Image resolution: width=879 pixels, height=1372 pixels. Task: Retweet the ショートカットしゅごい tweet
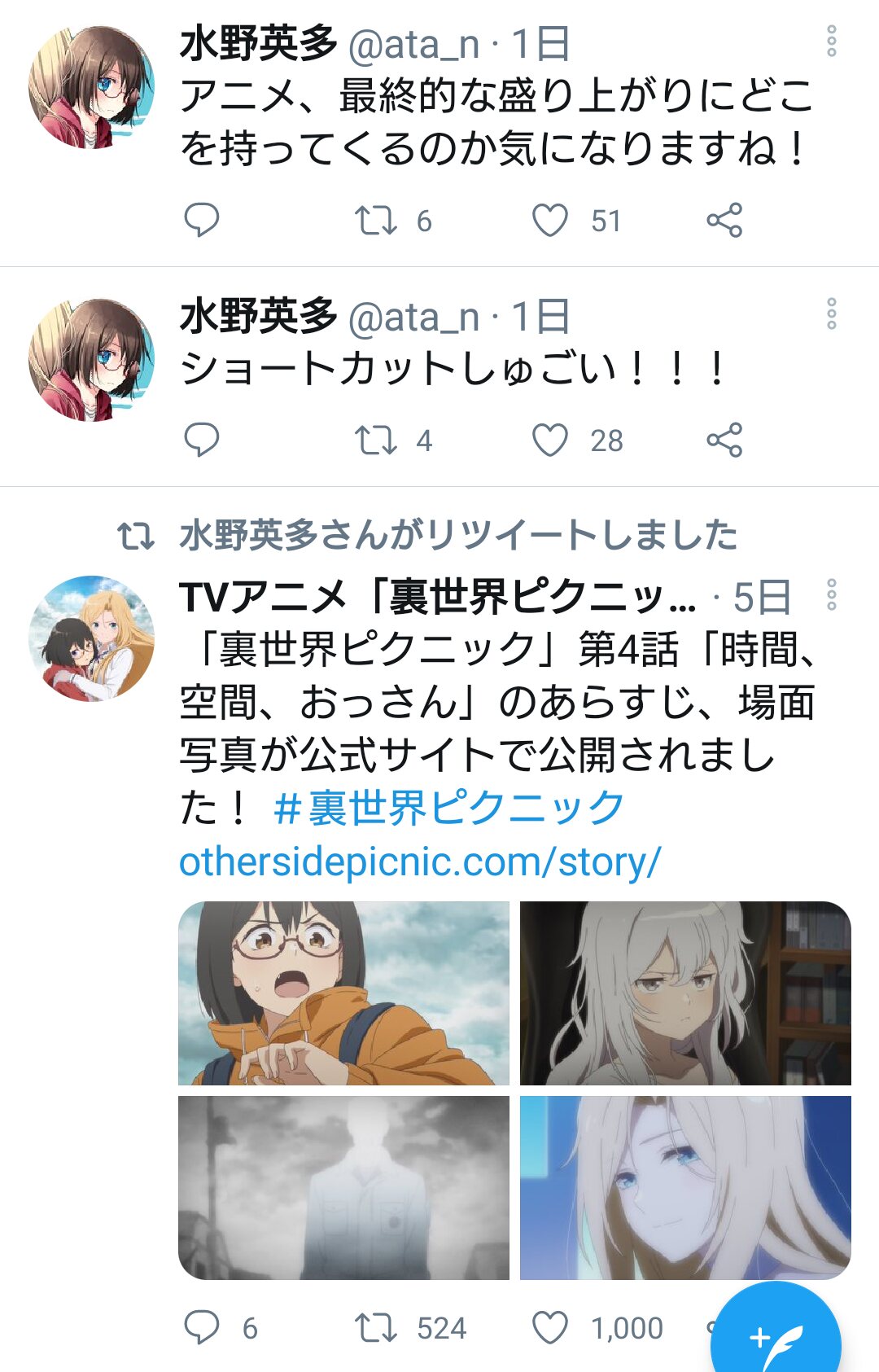(x=375, y=440)
